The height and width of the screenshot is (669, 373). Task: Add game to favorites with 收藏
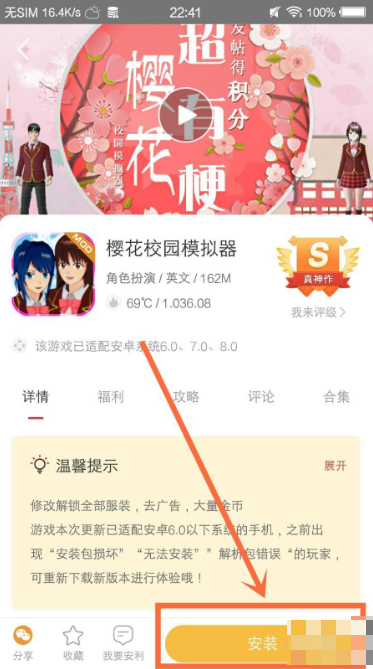click(x=73, y=643)
